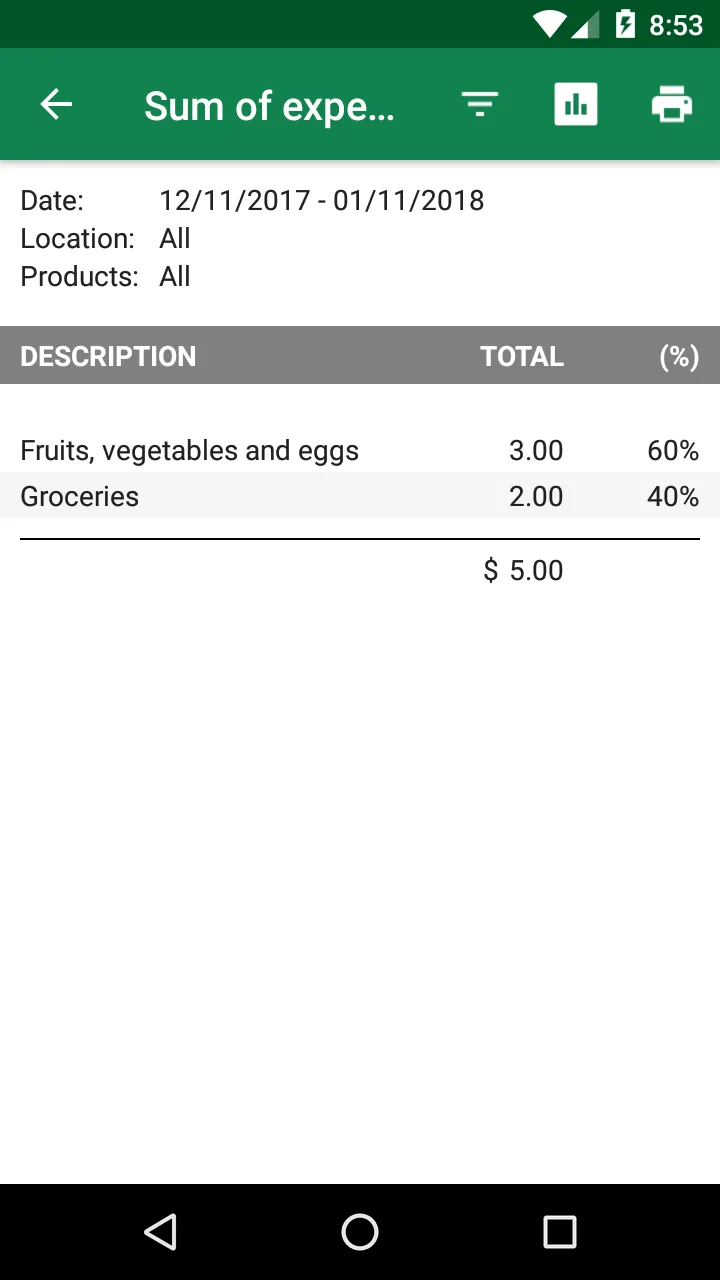Open the bar chart view icon
The width and height of the screenshot is (720, 1280).
[576, 103]
